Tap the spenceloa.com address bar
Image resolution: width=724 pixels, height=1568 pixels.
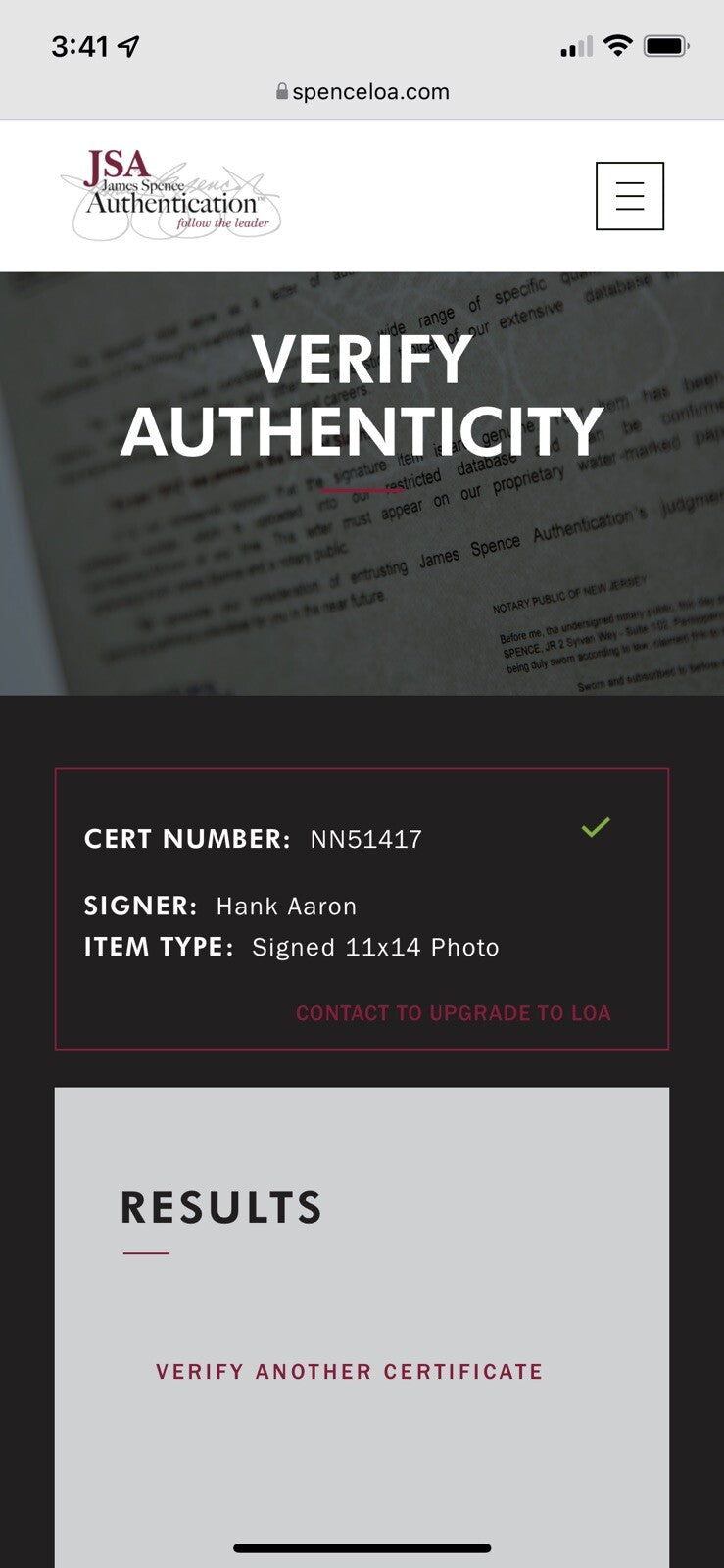click(362, 92)
